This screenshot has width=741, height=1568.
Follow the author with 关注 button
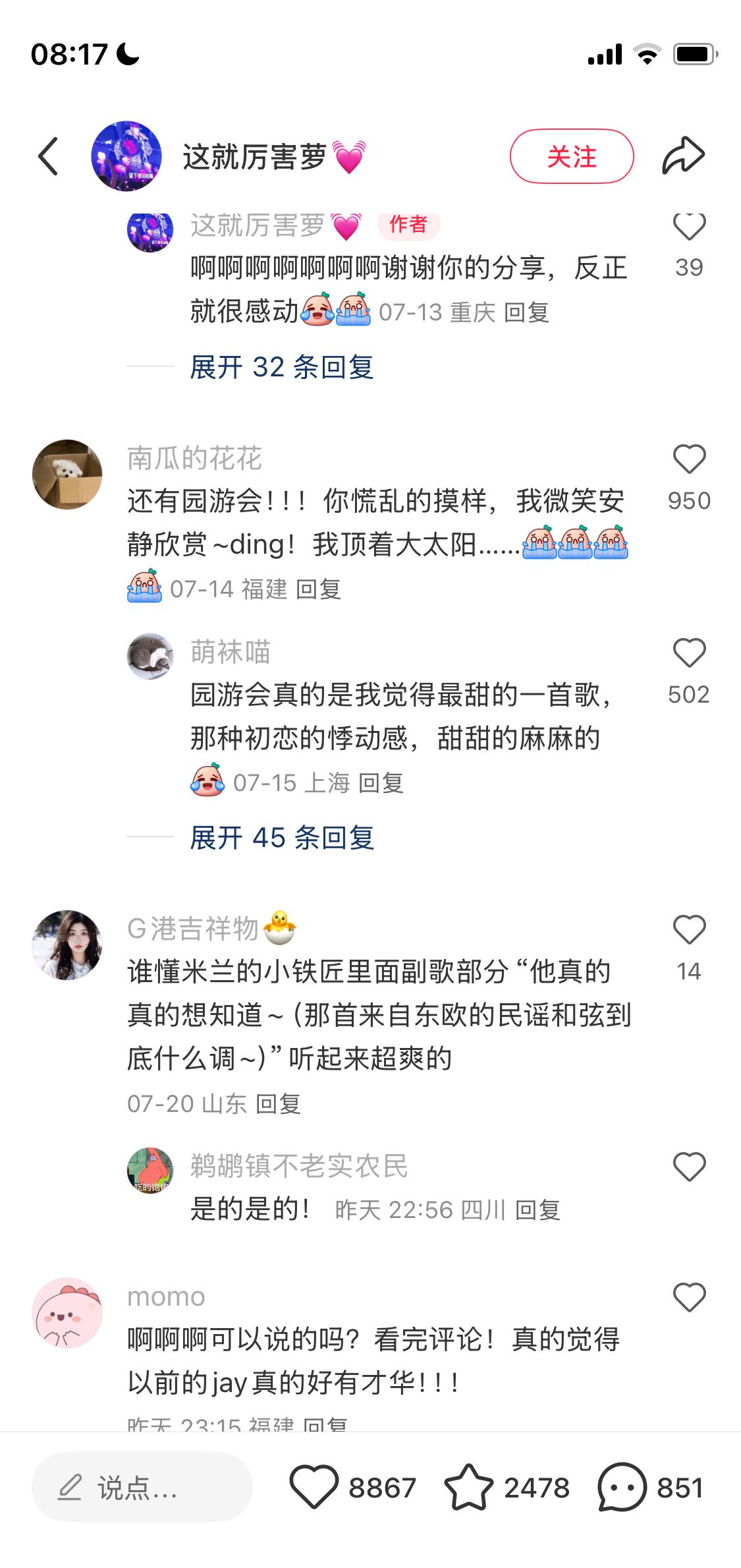571,157
